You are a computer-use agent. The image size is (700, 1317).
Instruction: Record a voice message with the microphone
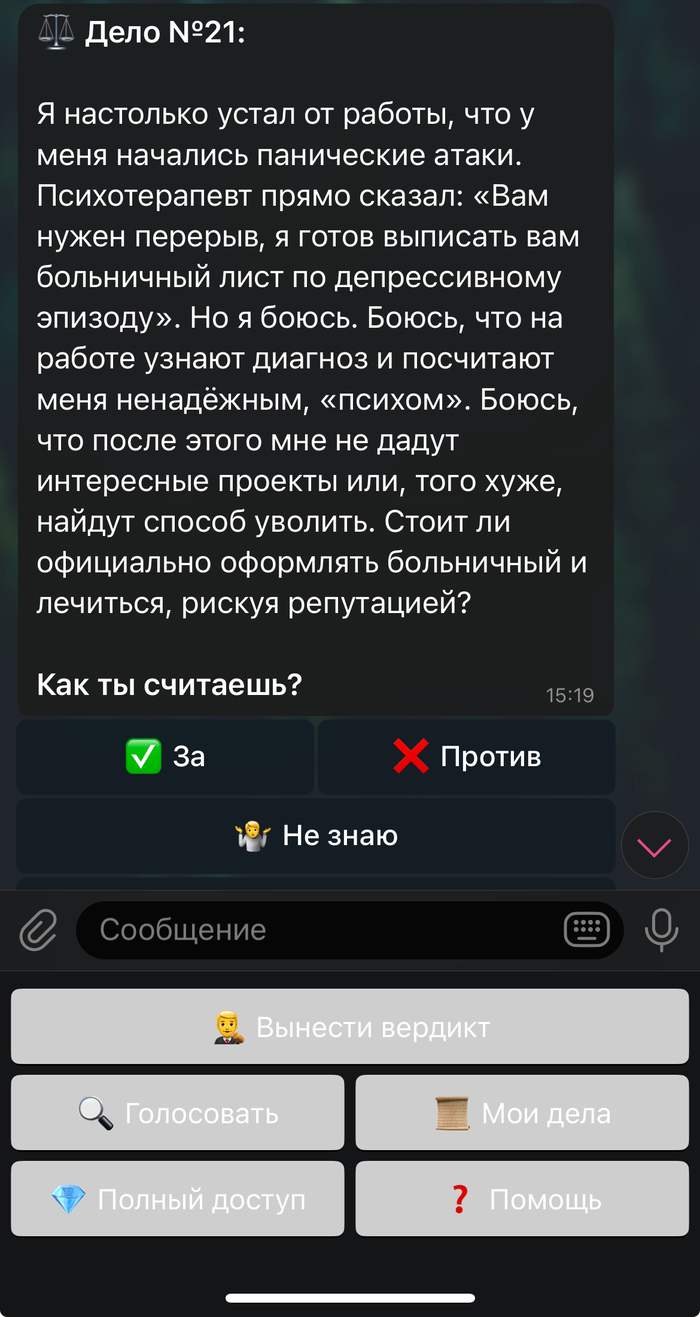(660, 930)
